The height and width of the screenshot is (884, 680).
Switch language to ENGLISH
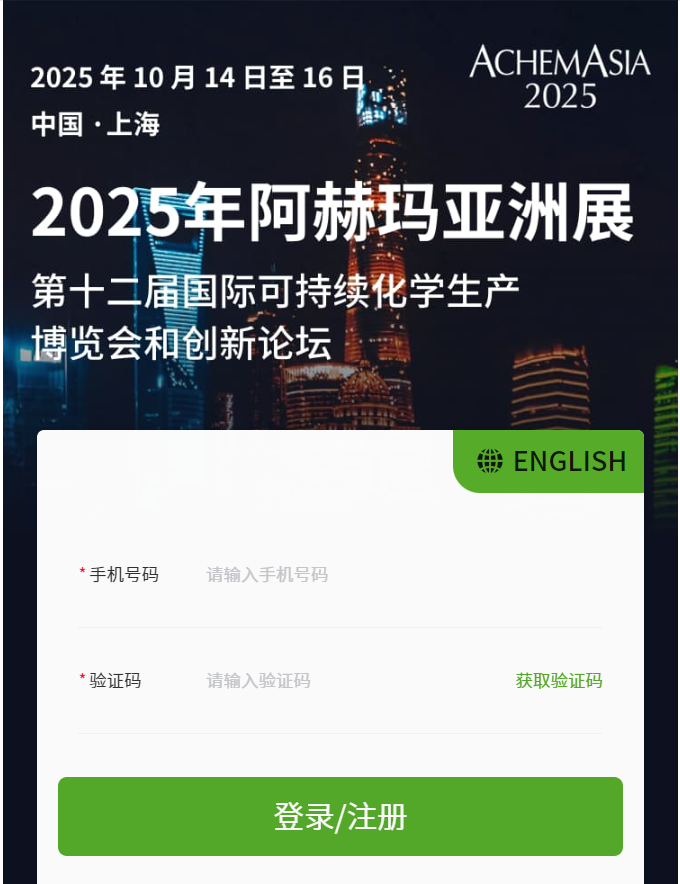(551, 461)
